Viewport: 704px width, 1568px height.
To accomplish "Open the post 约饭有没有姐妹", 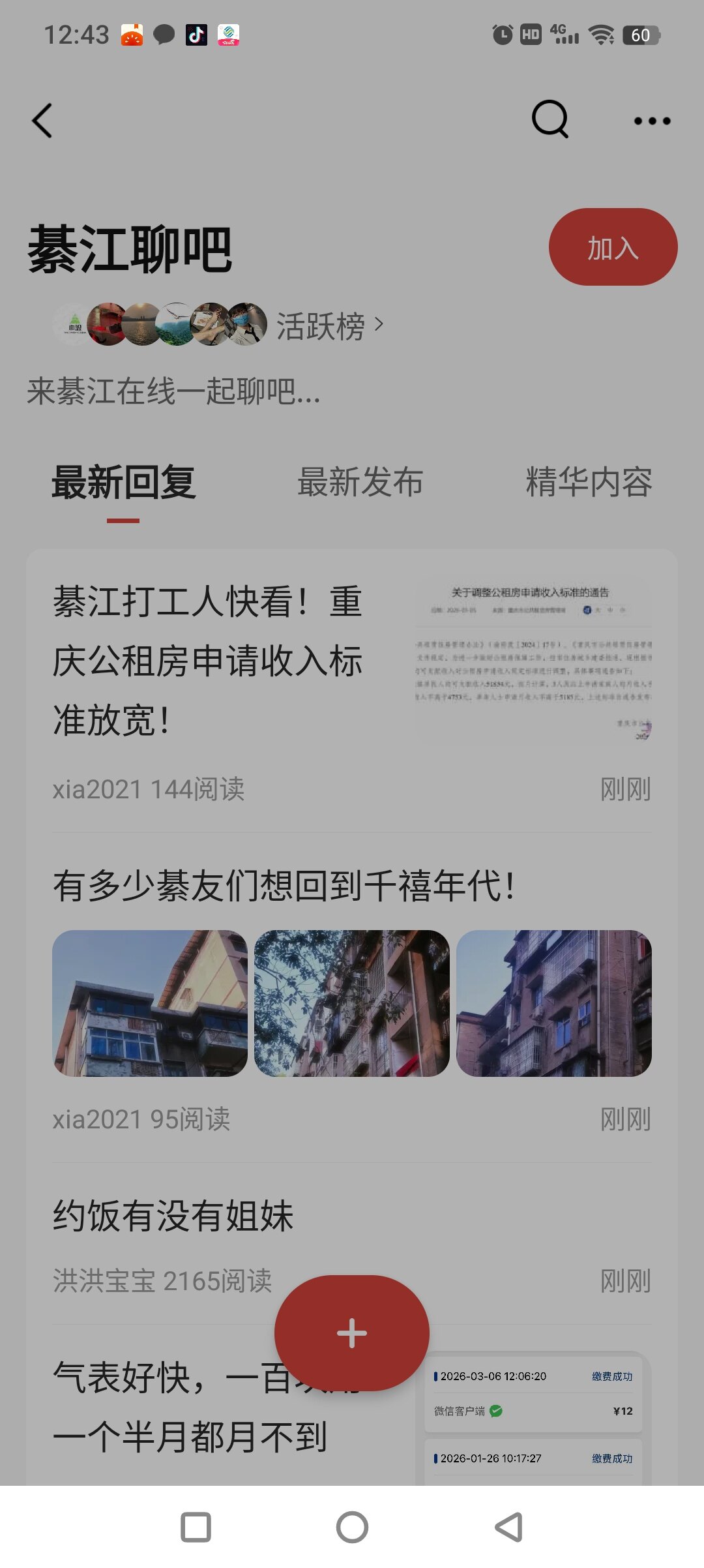I will coord(173,1216).
